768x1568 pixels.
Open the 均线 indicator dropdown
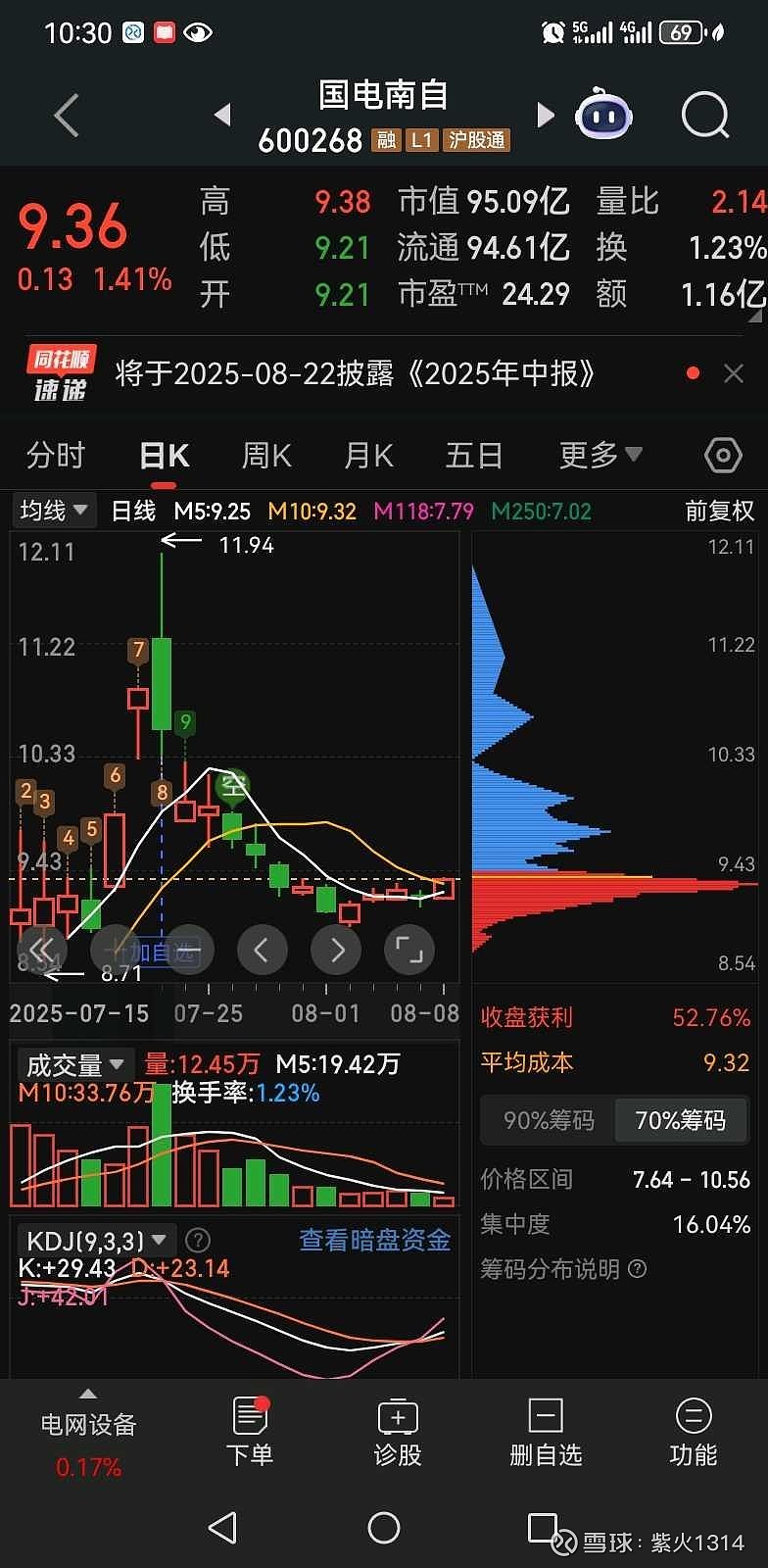tap(54, 511)
